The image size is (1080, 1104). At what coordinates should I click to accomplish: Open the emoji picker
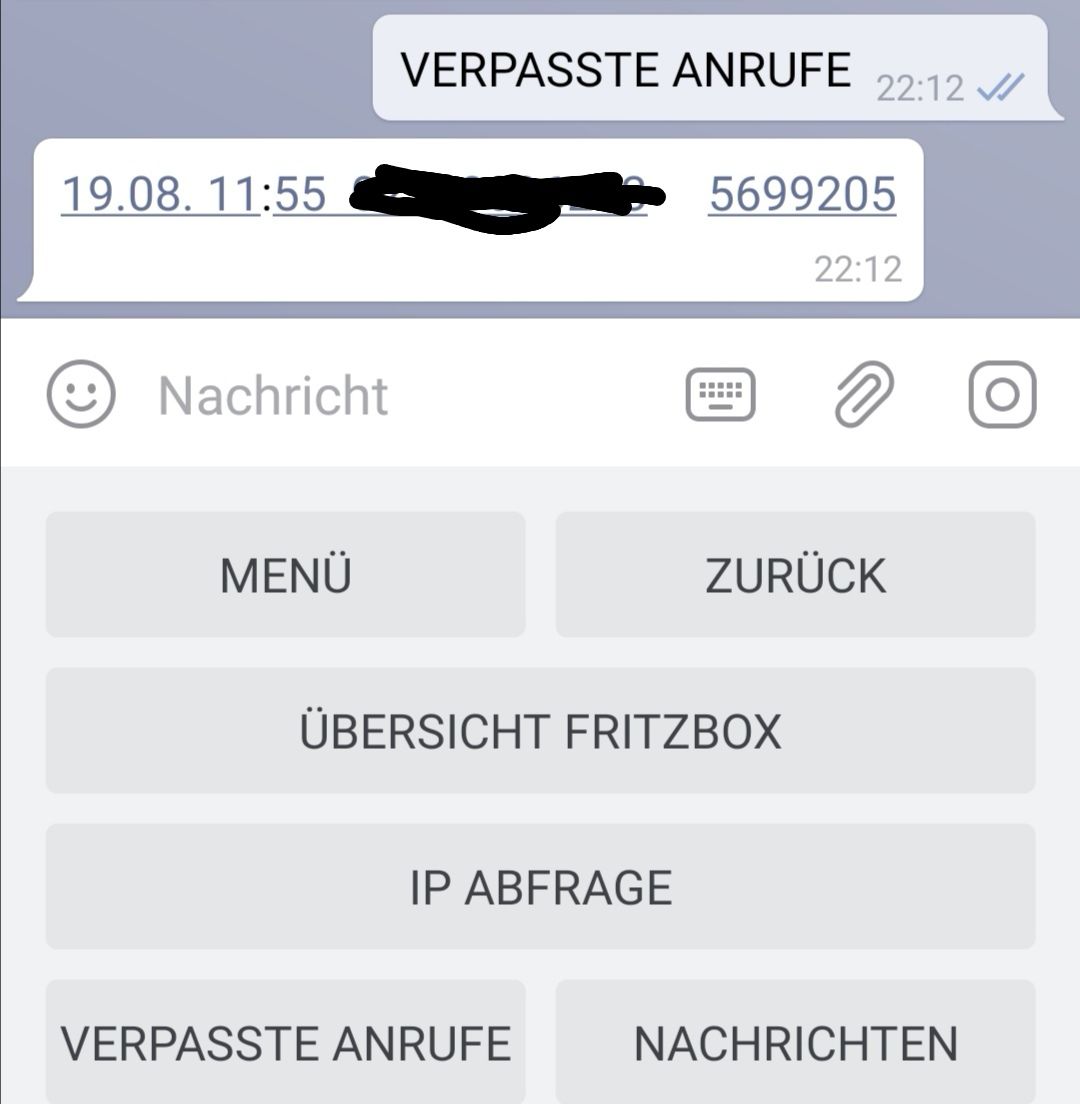click(81, 394)
